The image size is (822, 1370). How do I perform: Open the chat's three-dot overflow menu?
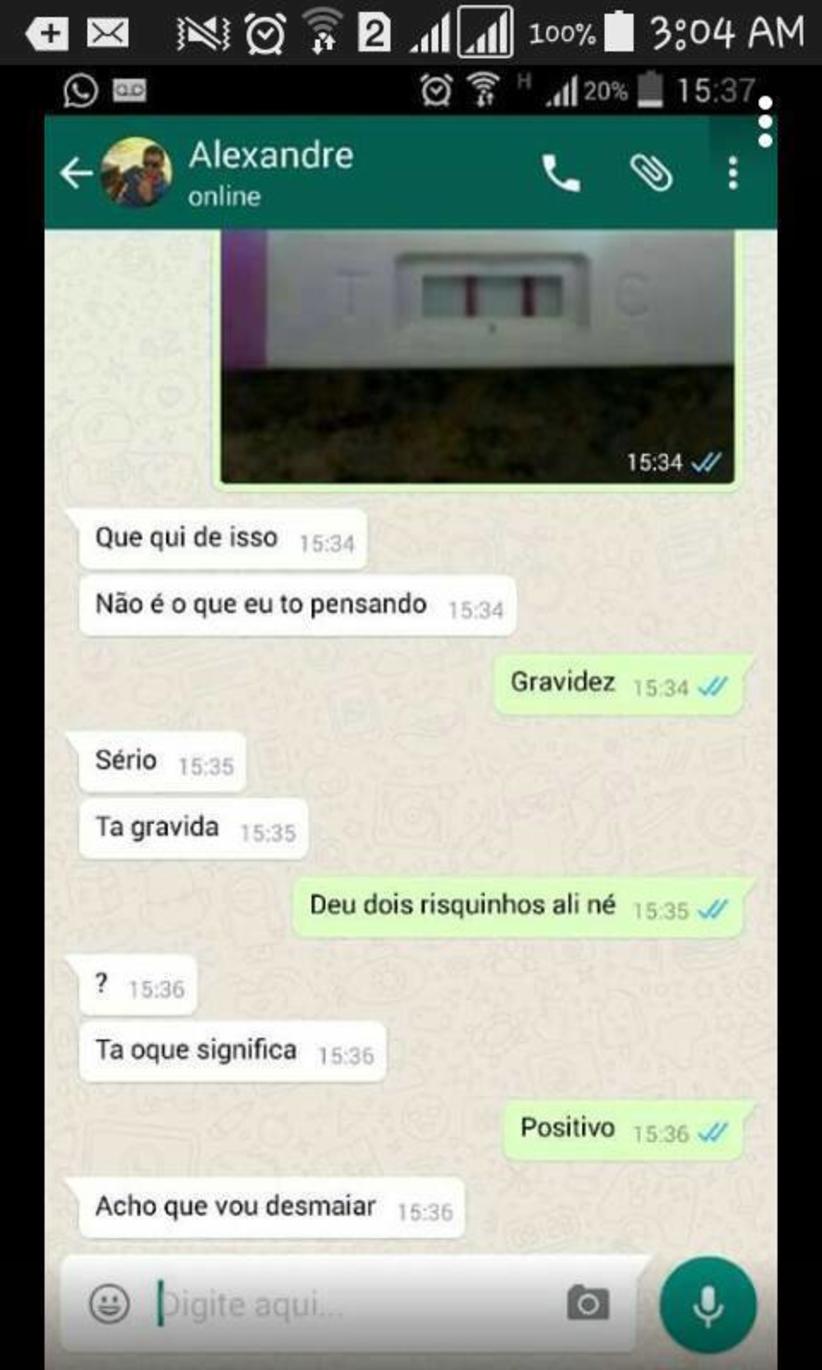click(733, 174)
